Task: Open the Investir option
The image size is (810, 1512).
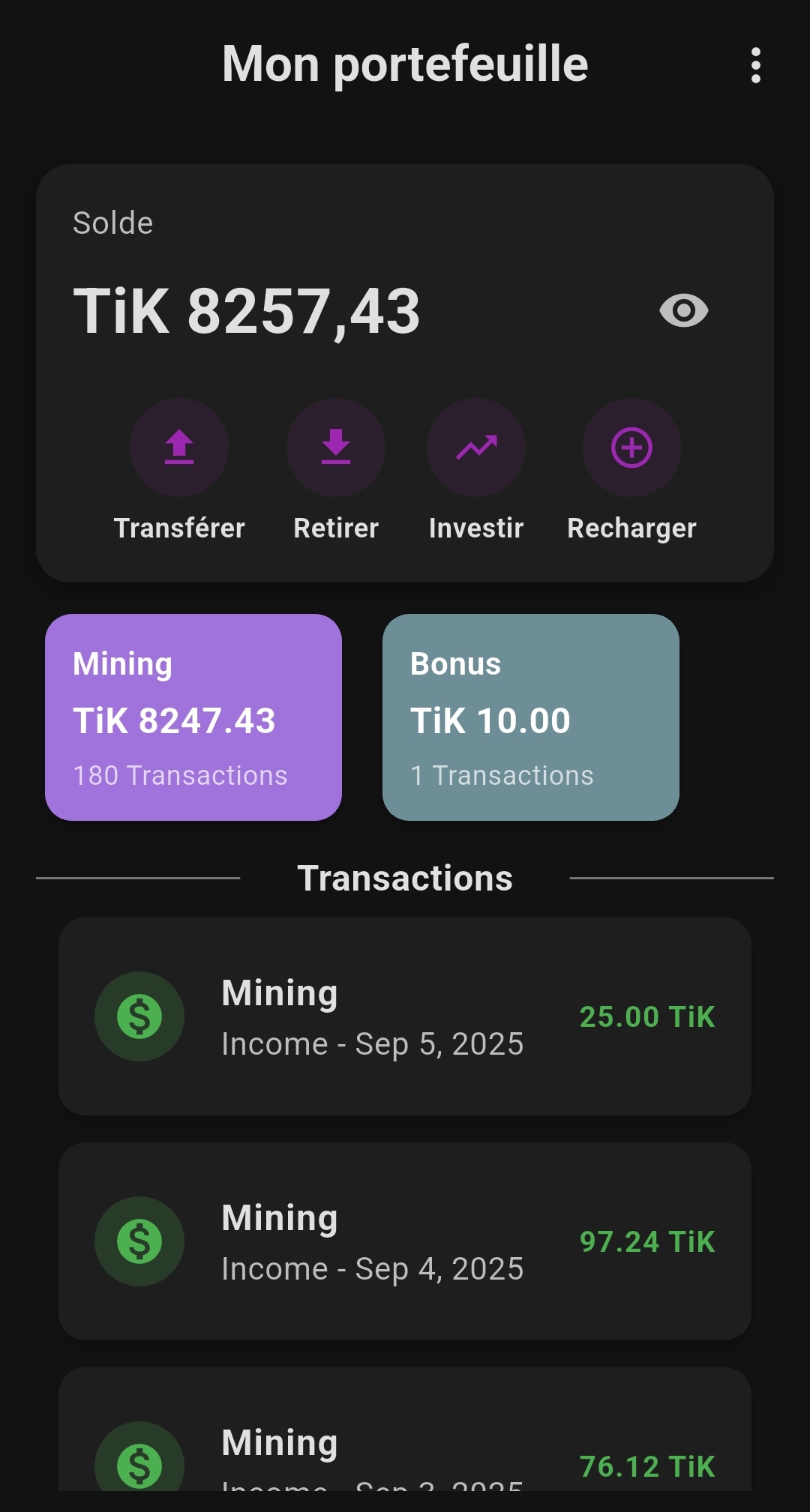Action: [x=476, y=448]
